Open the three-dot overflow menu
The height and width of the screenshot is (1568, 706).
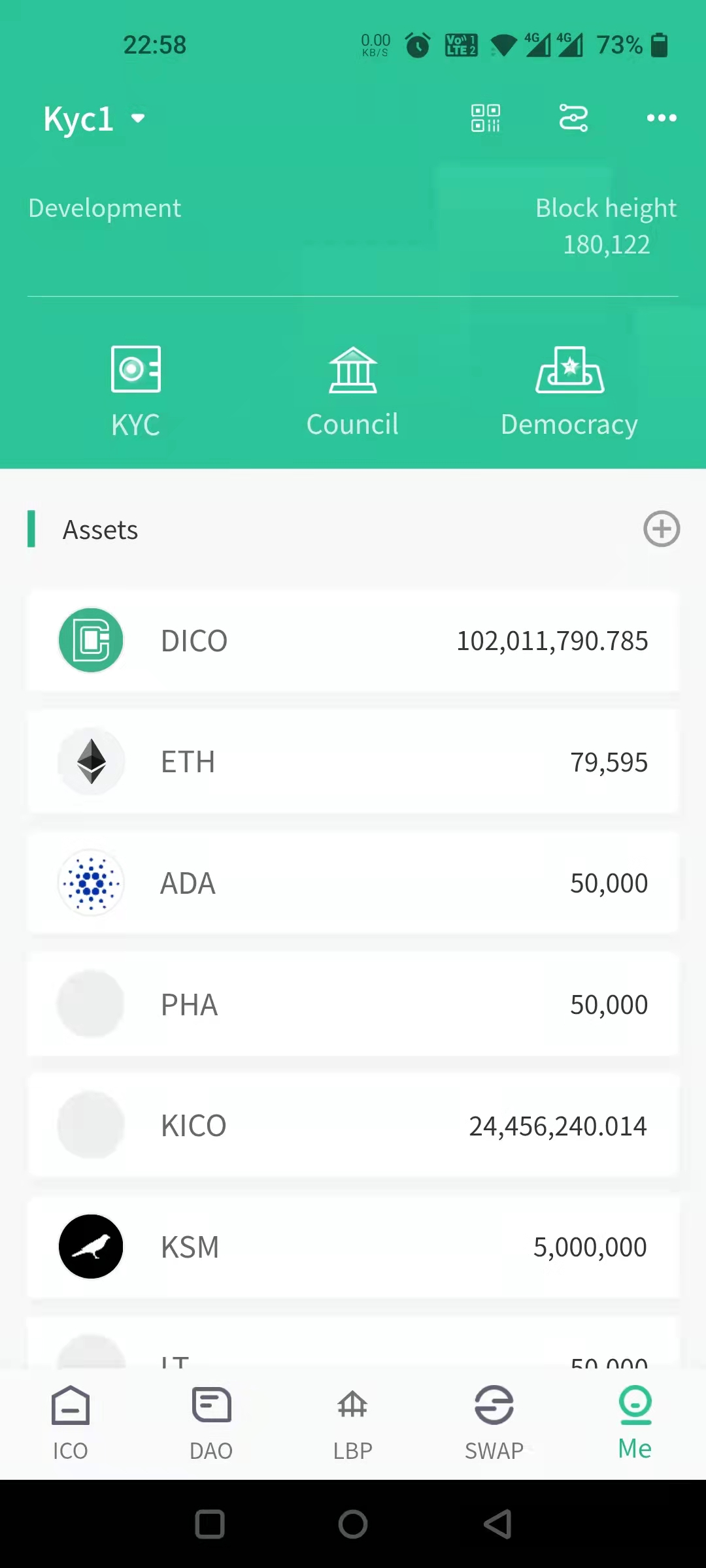[662, 118]
